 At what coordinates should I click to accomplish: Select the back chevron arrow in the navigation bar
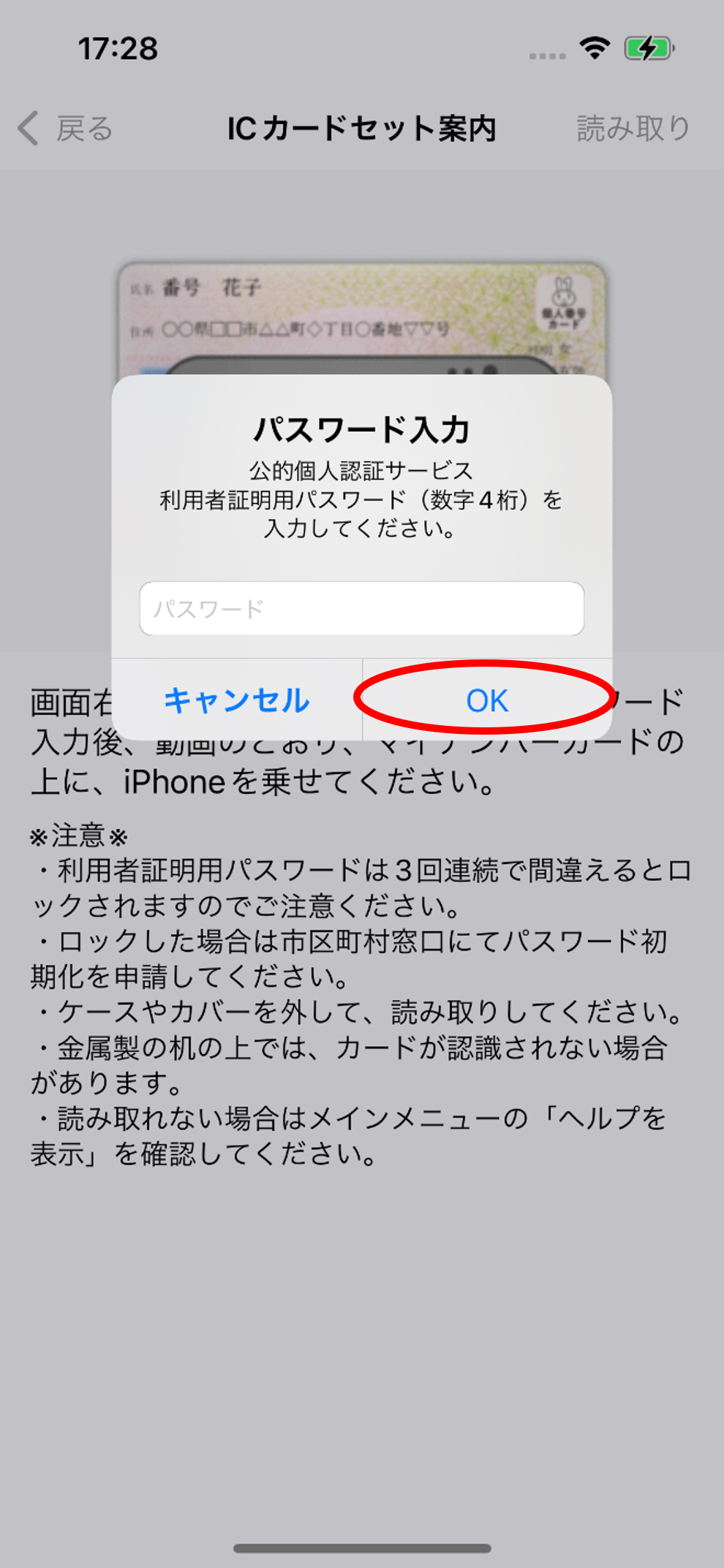tap(26, 129)
